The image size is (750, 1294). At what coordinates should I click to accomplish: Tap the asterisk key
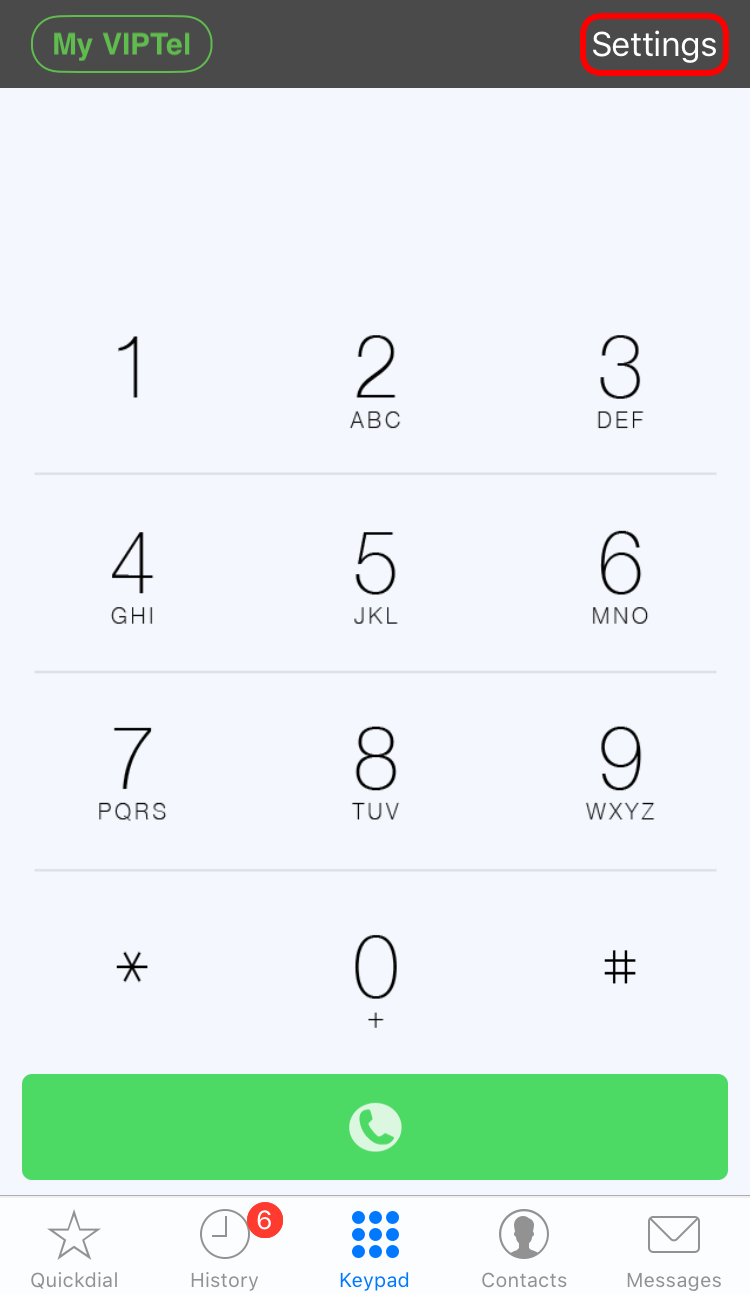pos(132,967)
